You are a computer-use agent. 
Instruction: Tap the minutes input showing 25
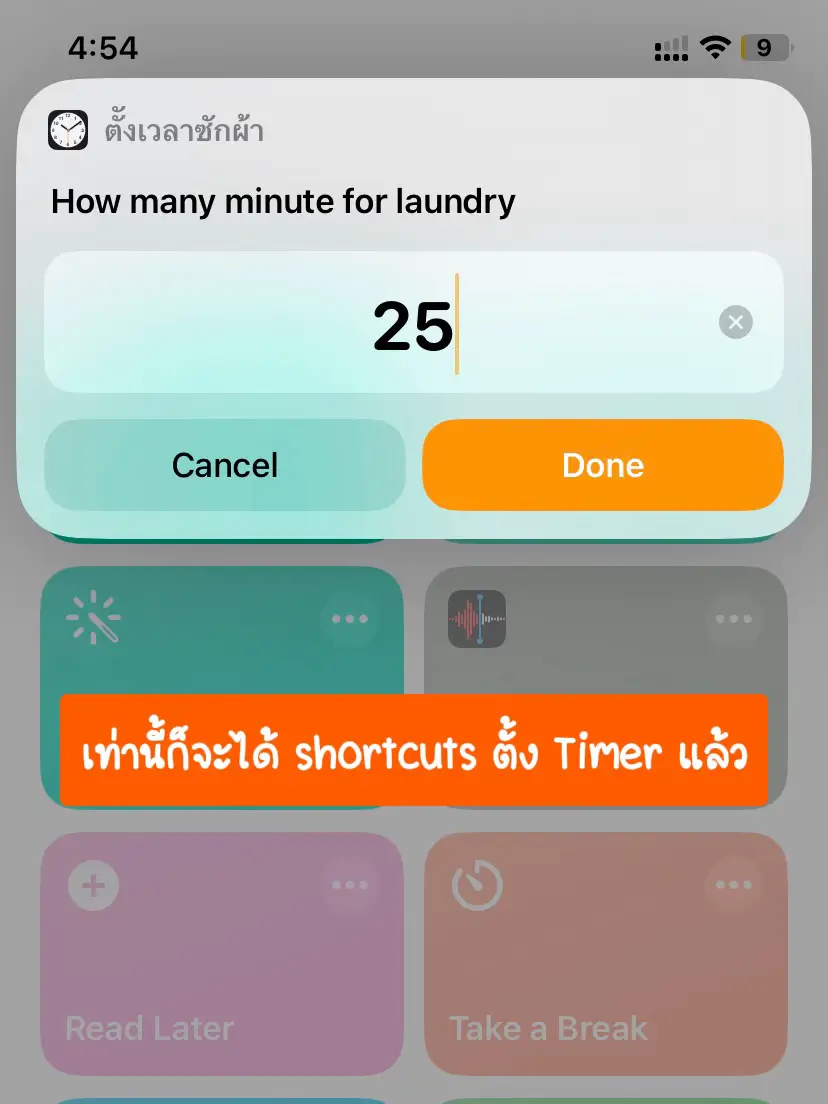pyautogui.click(x=414, y=322)
